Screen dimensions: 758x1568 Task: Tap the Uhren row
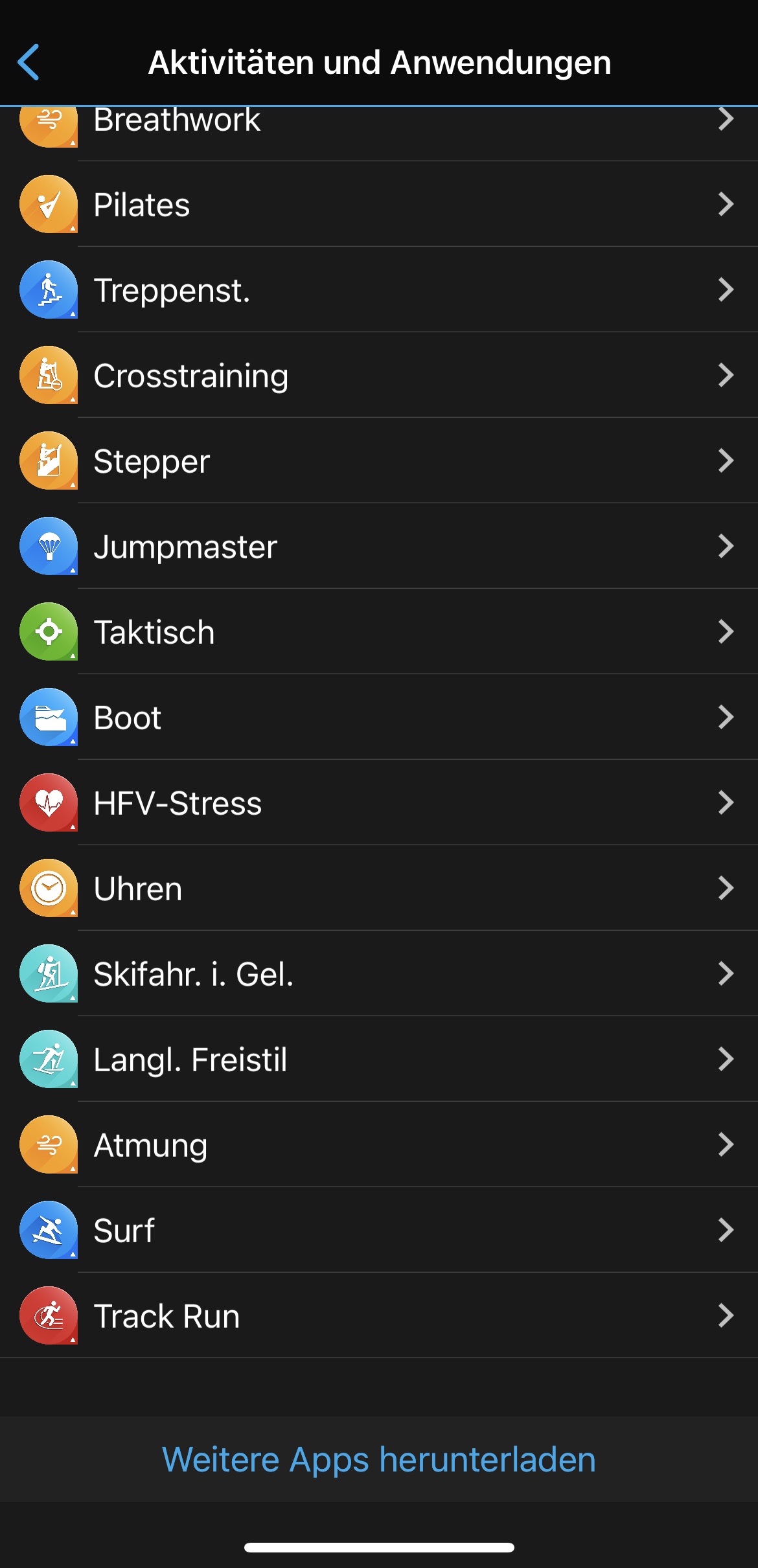click(379, 889)
